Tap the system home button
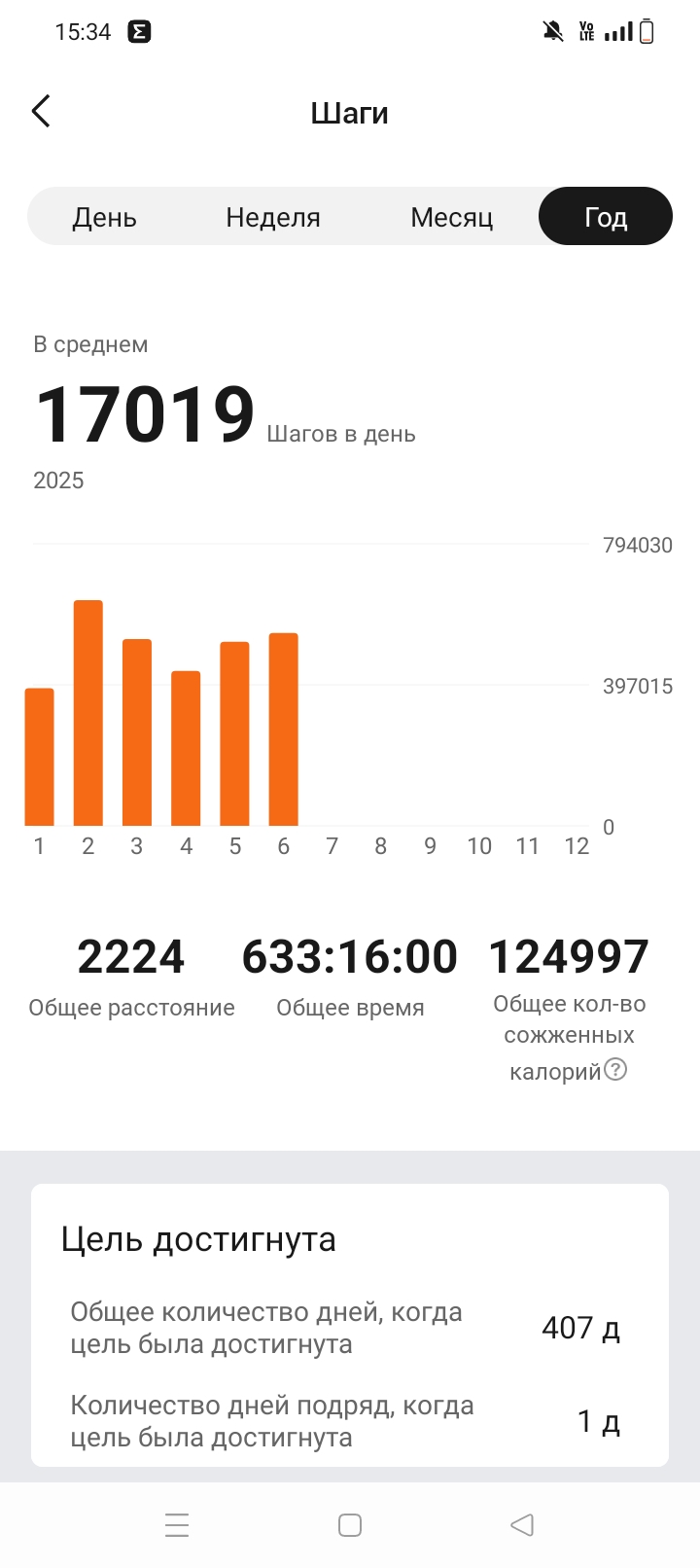 pyautogui.click(x=350, y=1524)
